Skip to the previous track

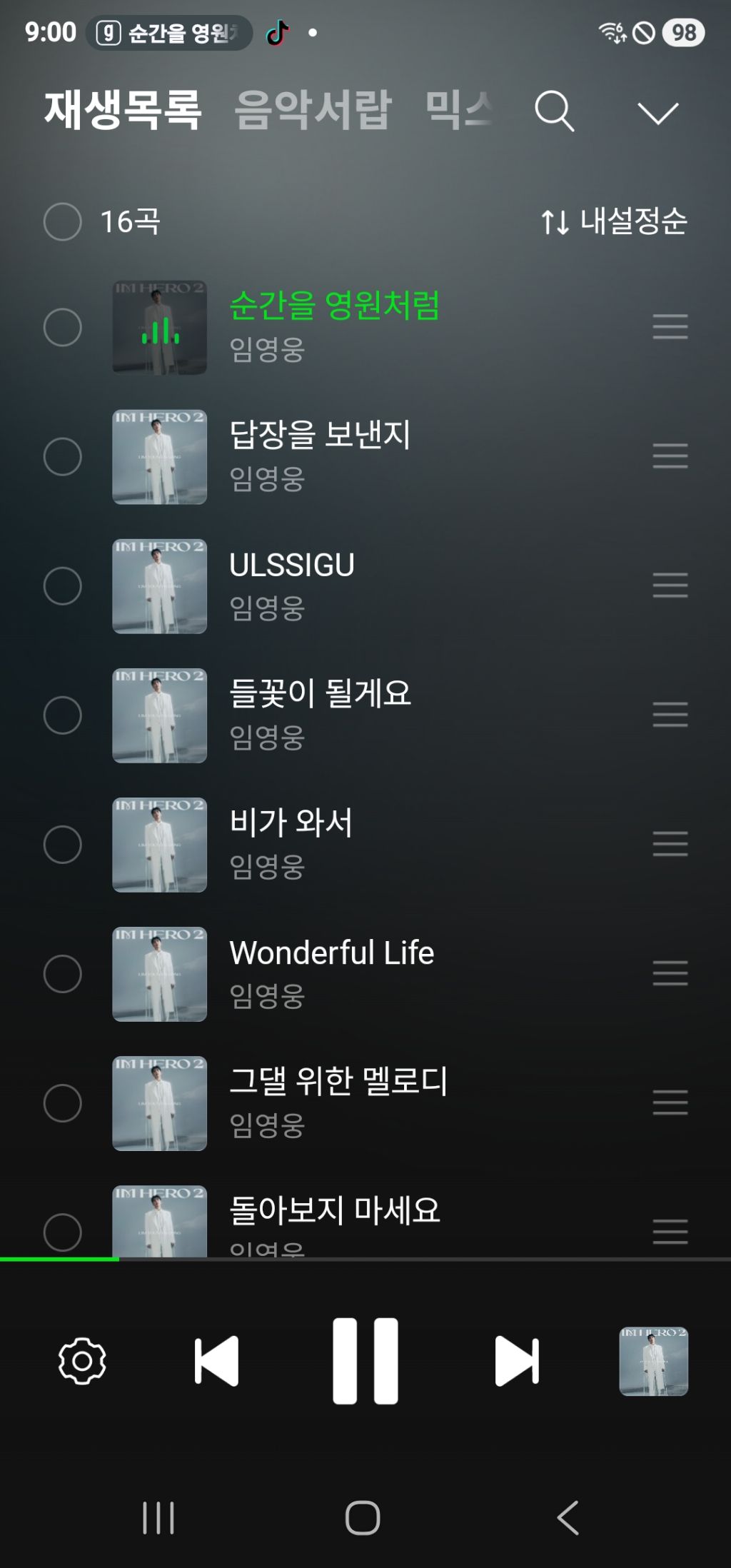pyautogui.click(x=216, y=1361)
